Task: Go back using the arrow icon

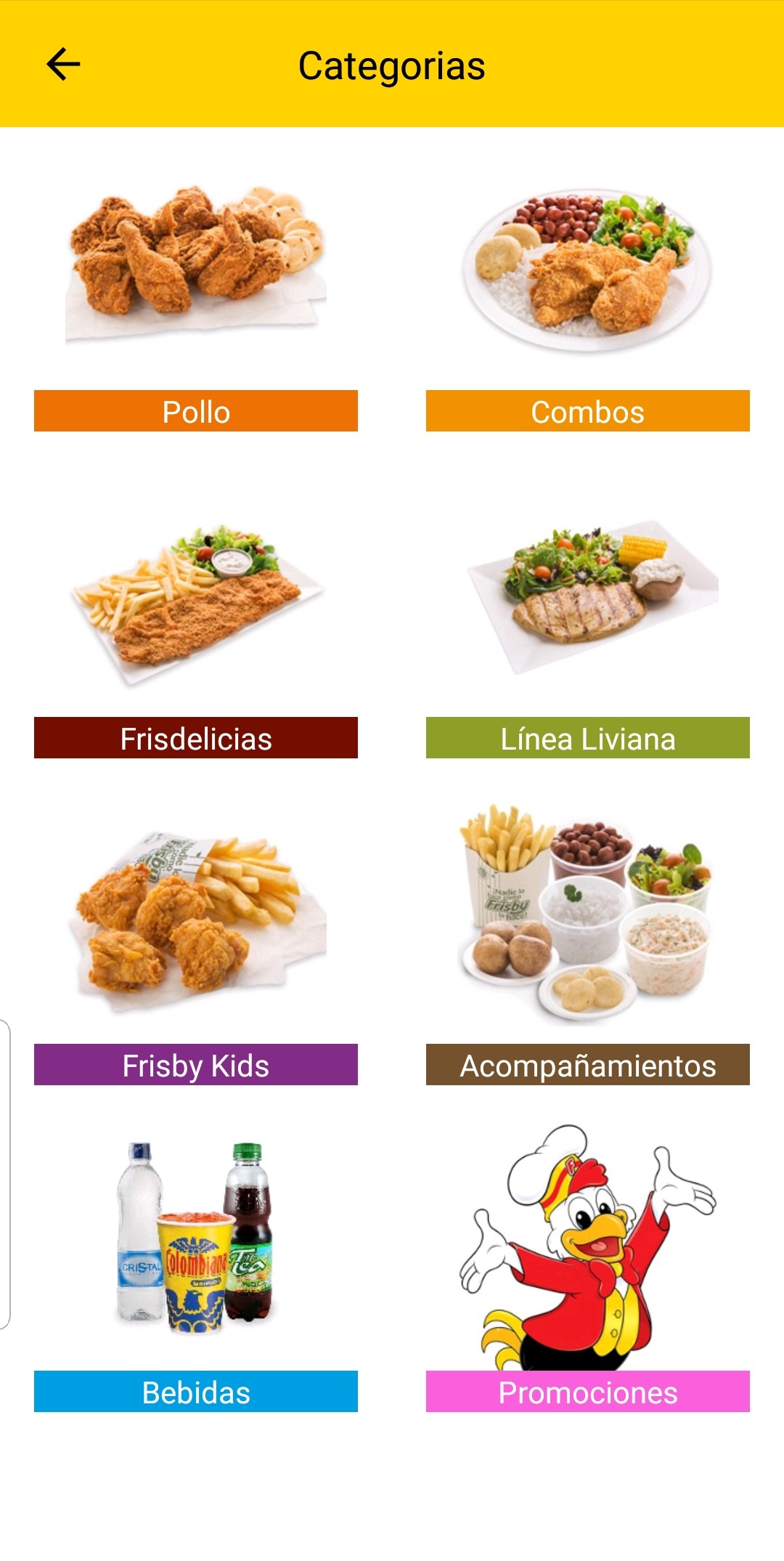Action: 63,65
